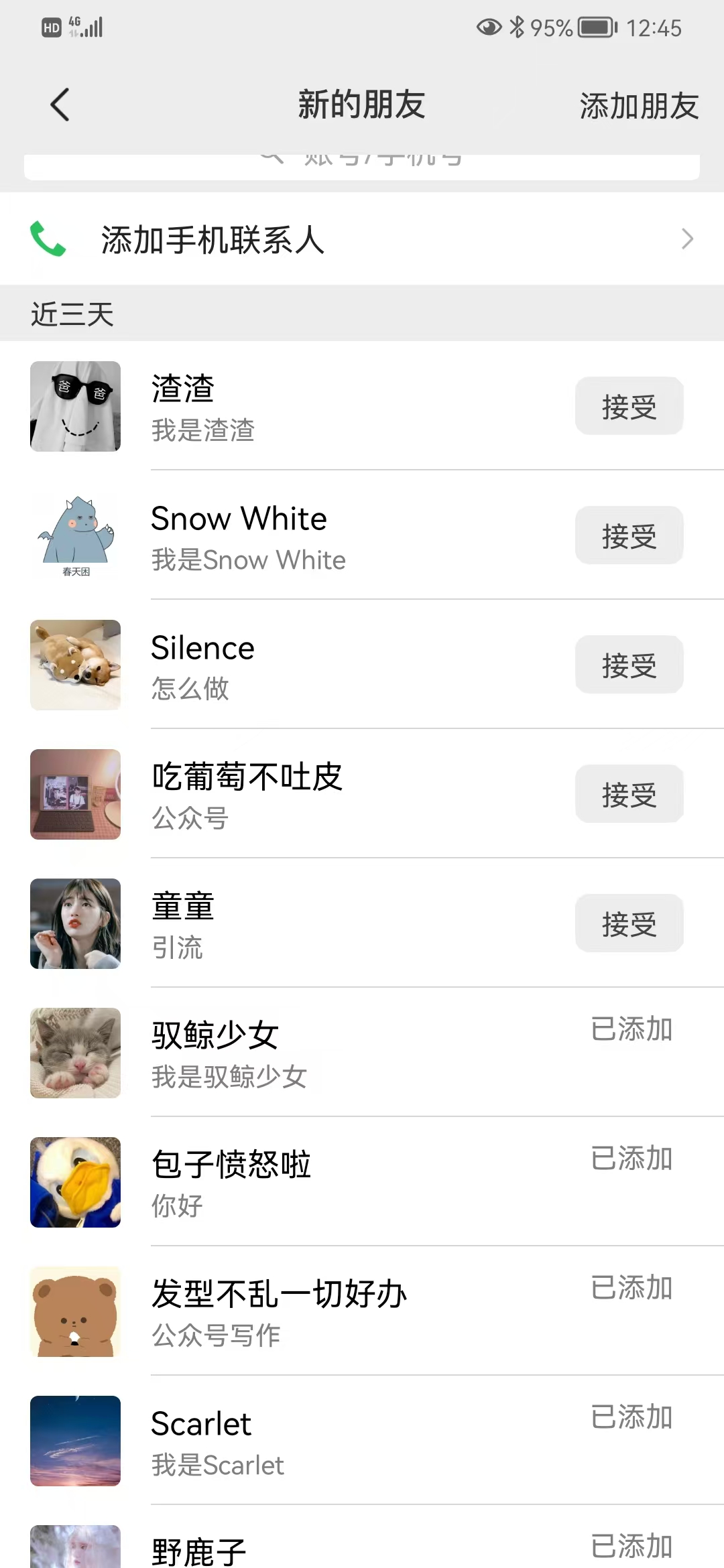Open 童童's profile photo
The image size is (724, 1568).
point(75,923)
